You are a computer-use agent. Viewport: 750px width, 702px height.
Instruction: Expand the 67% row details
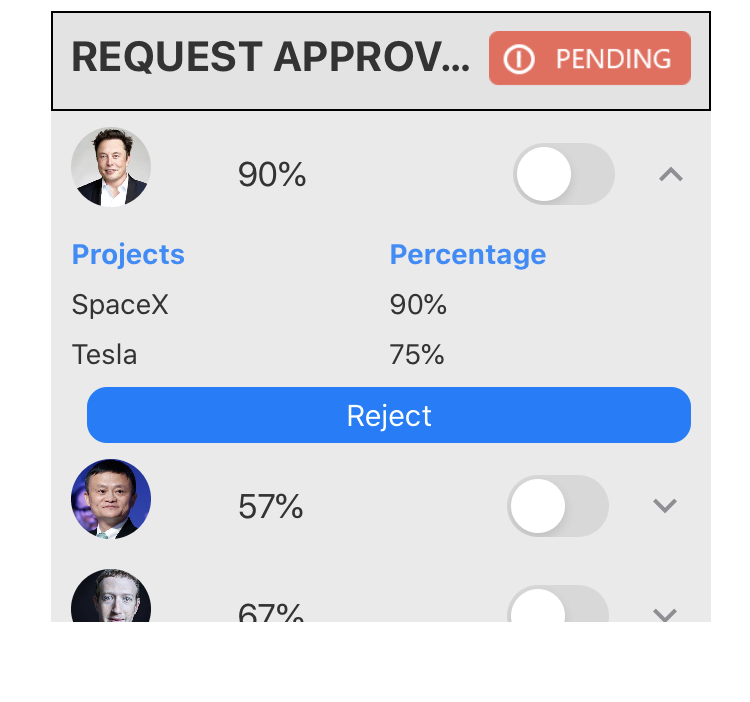(665, 612)
